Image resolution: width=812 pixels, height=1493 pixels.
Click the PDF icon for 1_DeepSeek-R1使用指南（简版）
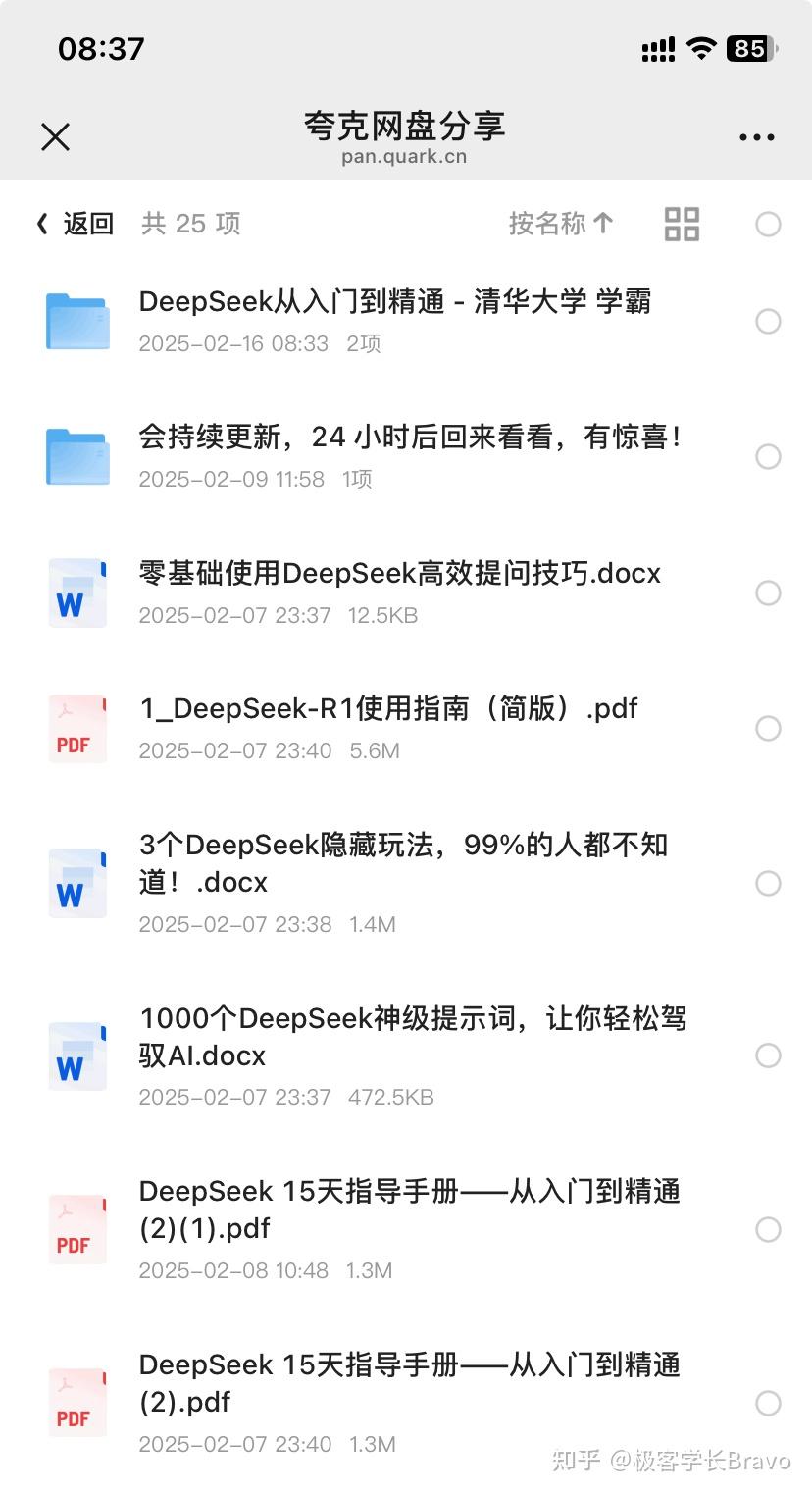click(77, 728)
